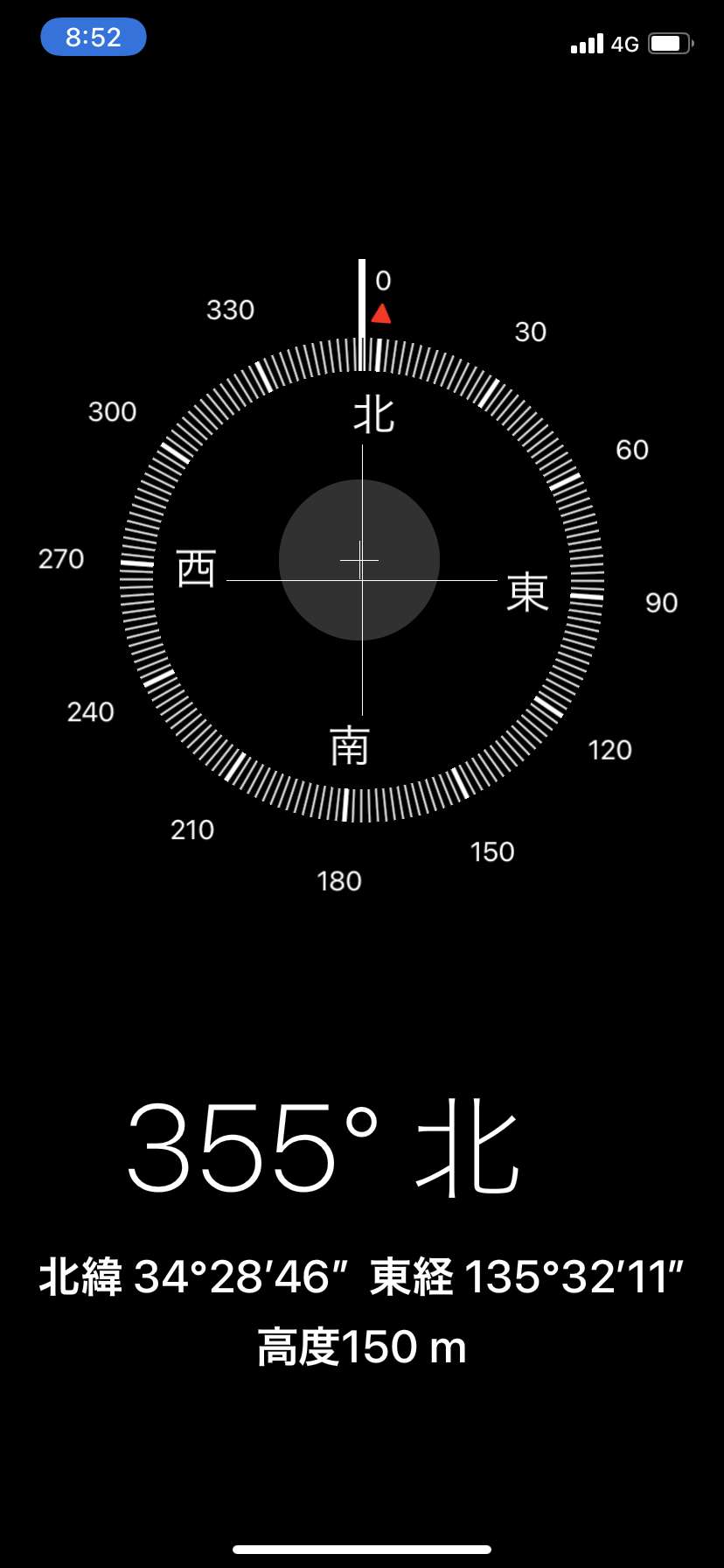The image size is (724, 1568).
Task: Tap the compass dial to lock the bearing
Action: 362,580
